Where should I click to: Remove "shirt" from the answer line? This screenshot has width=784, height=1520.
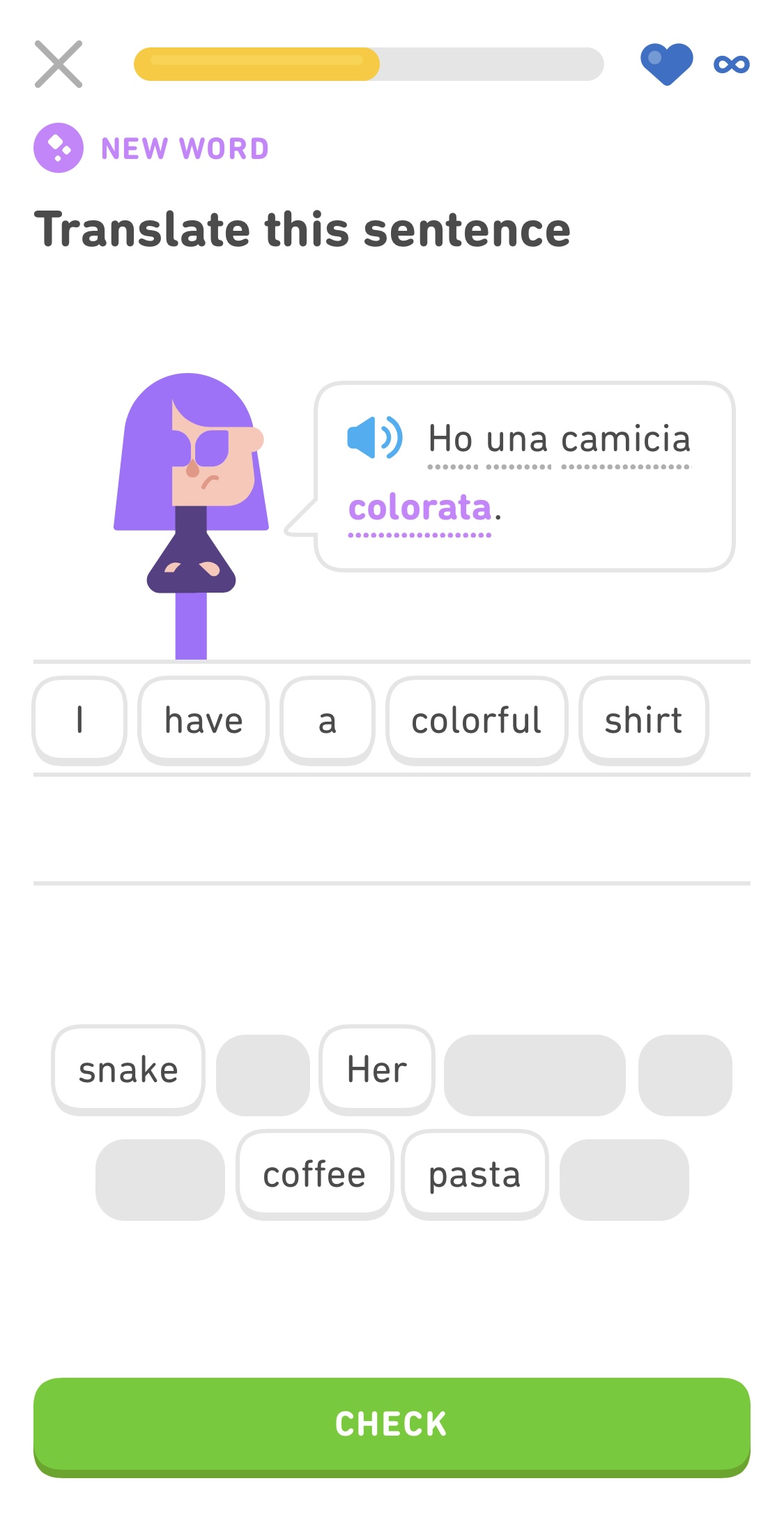coord(643,720)
